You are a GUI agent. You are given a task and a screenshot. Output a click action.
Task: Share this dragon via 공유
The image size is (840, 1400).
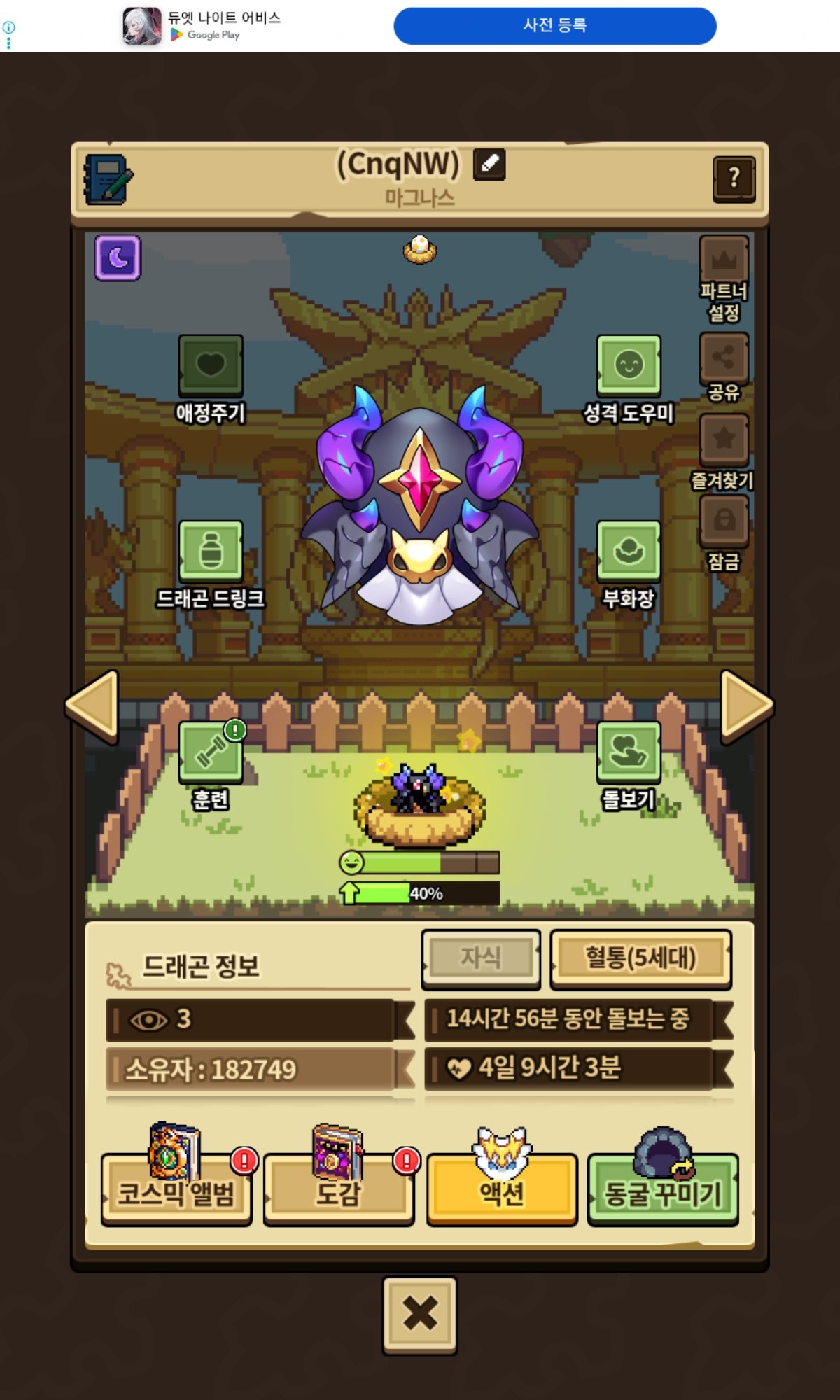(724, 368)
